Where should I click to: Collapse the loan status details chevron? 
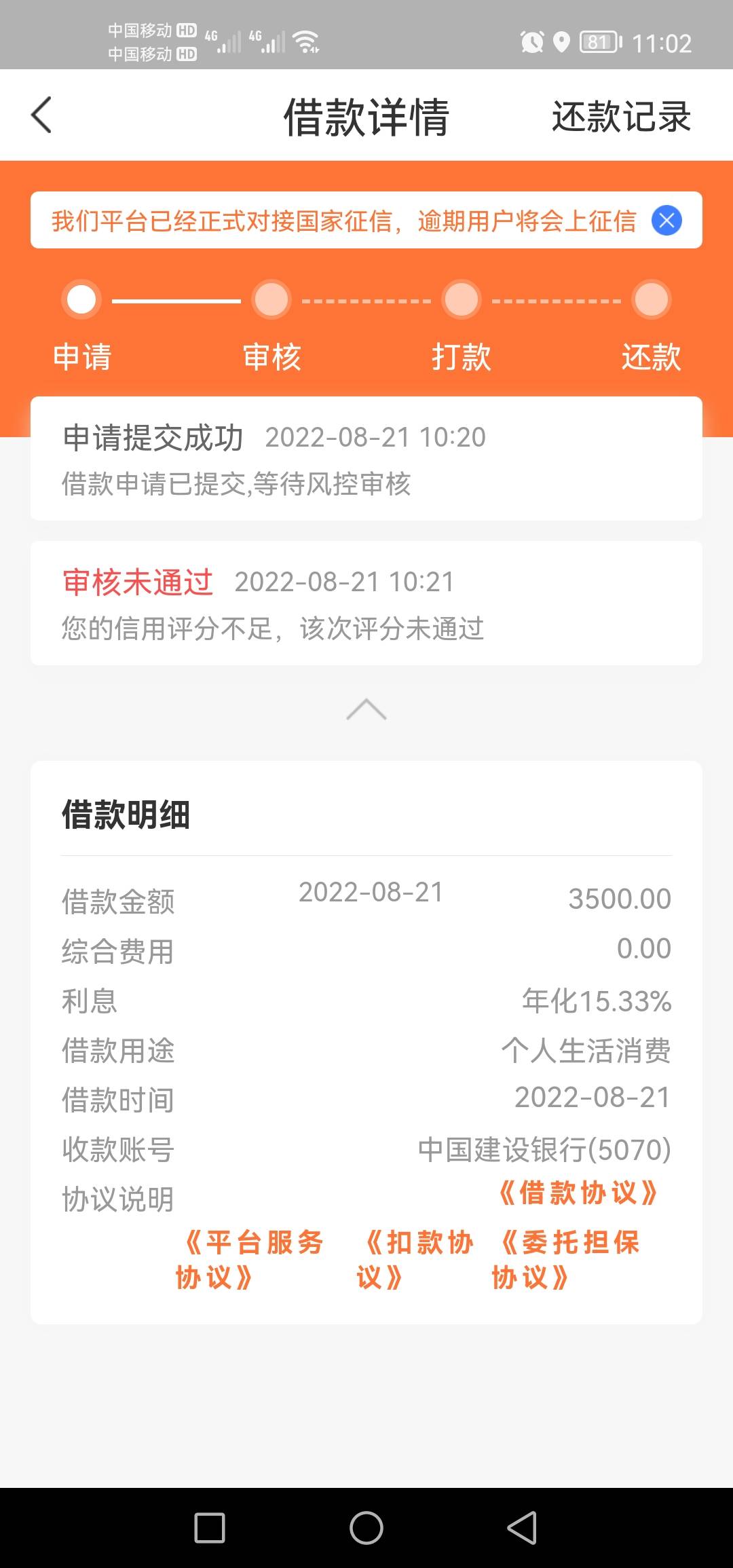(366, 709)
